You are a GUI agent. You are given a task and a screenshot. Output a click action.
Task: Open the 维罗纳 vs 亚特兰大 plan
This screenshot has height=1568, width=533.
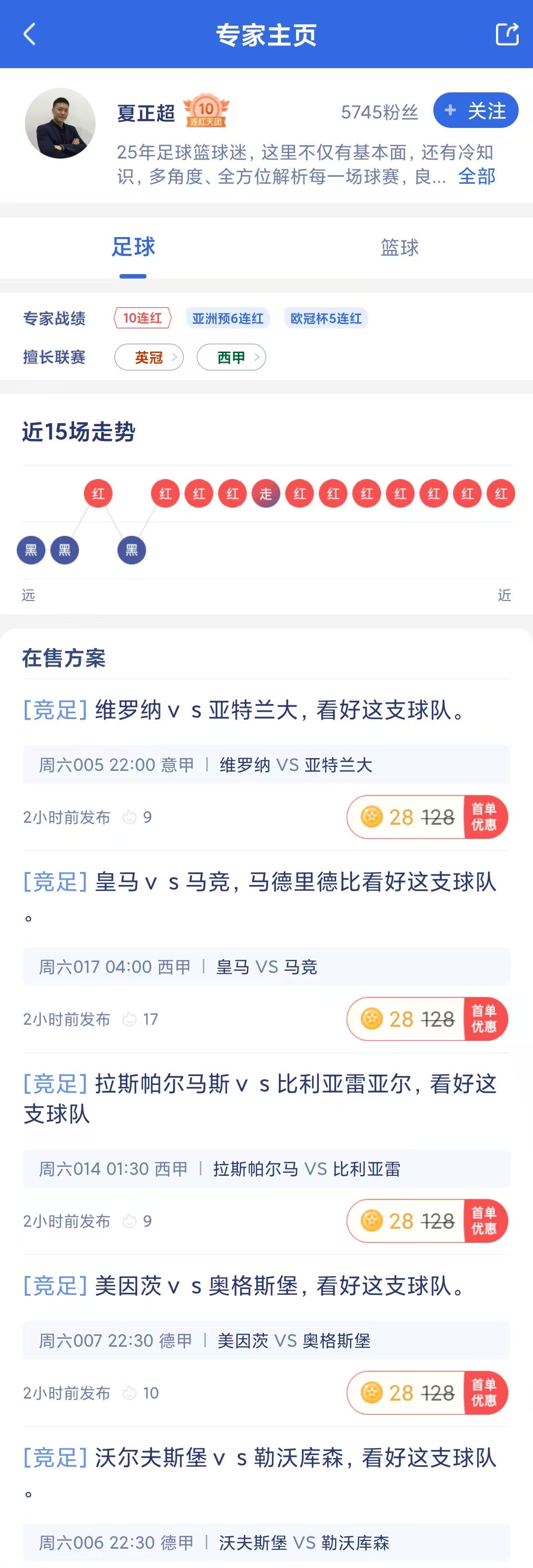[243, 710]
